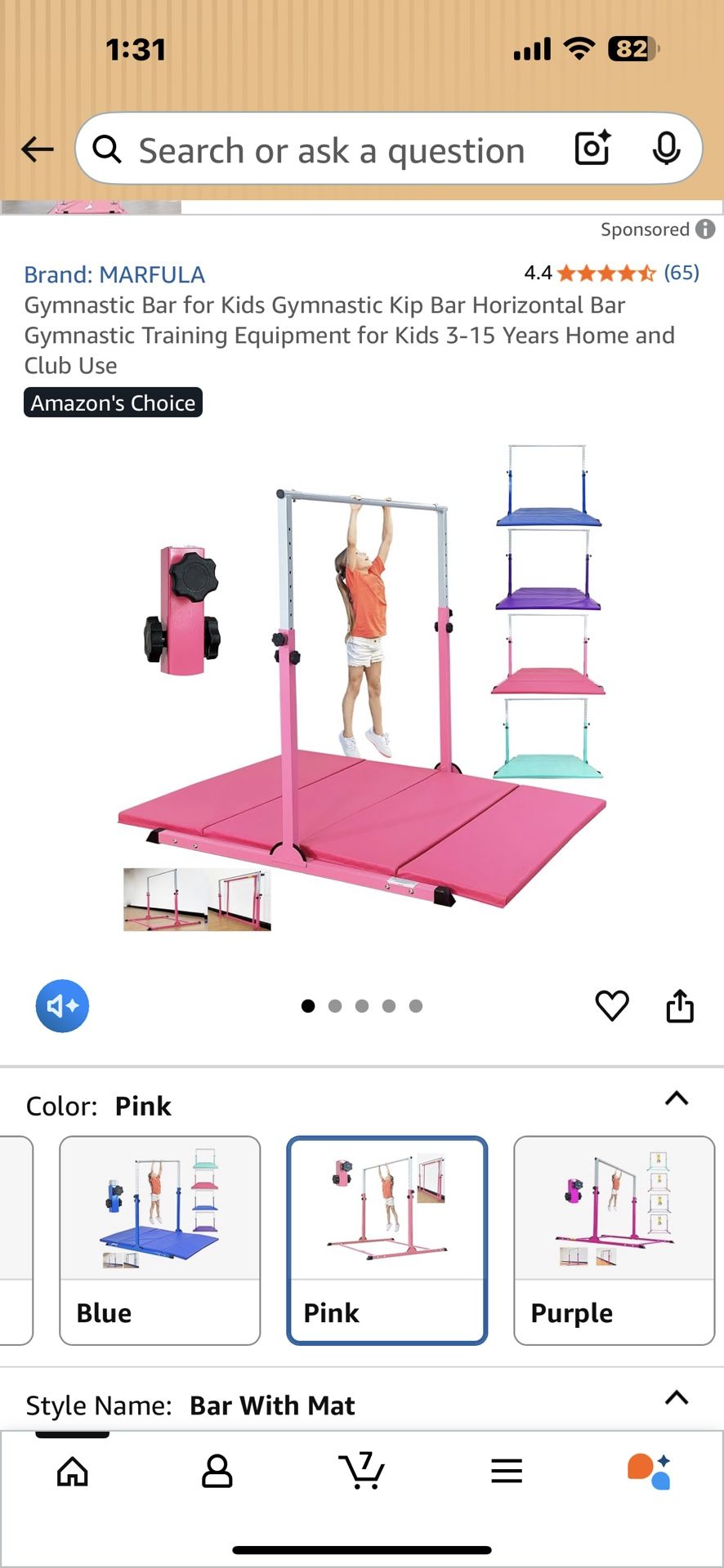Open the 65 customer ratings
The image size is (724, 1568).
coord(681,273)
